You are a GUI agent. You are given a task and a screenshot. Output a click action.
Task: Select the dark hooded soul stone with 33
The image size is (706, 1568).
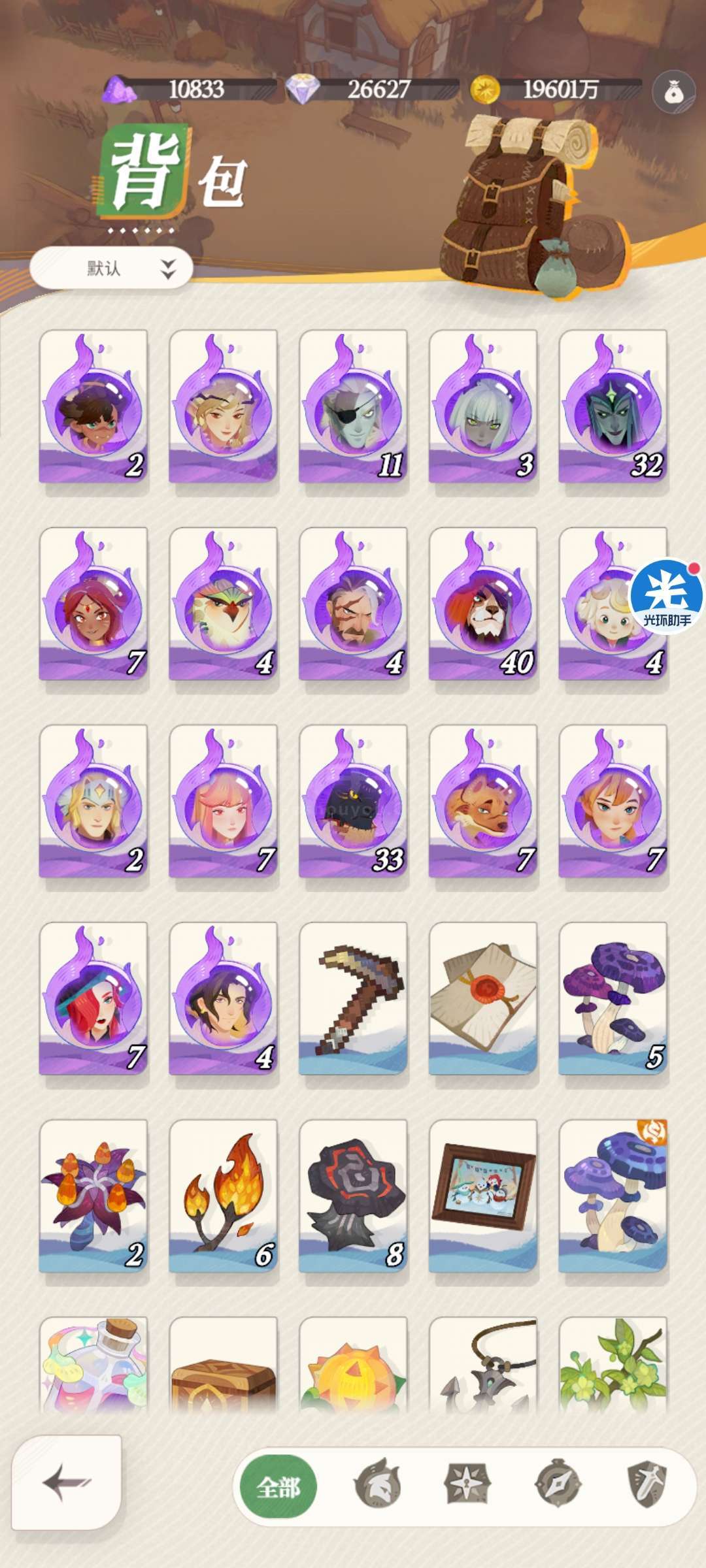[x=353, y=802]
